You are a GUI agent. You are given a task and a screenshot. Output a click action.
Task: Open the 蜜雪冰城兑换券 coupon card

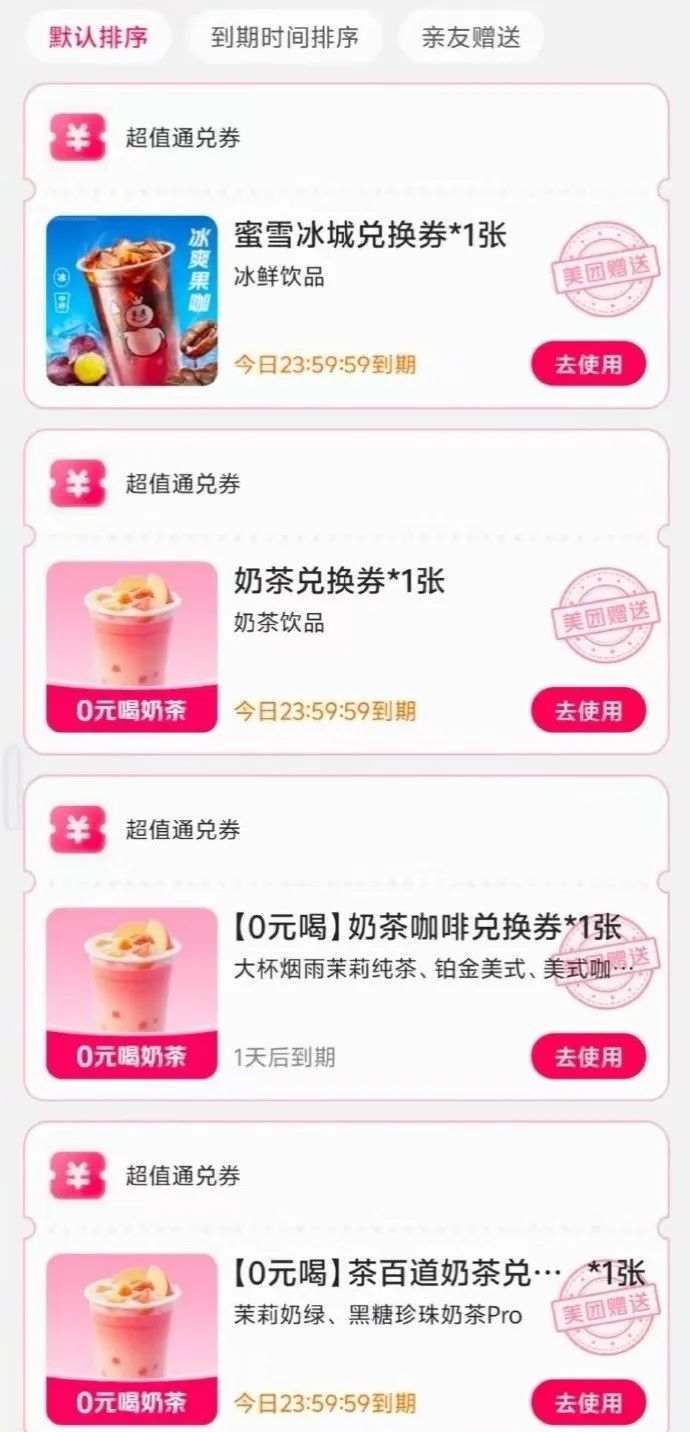370,236
